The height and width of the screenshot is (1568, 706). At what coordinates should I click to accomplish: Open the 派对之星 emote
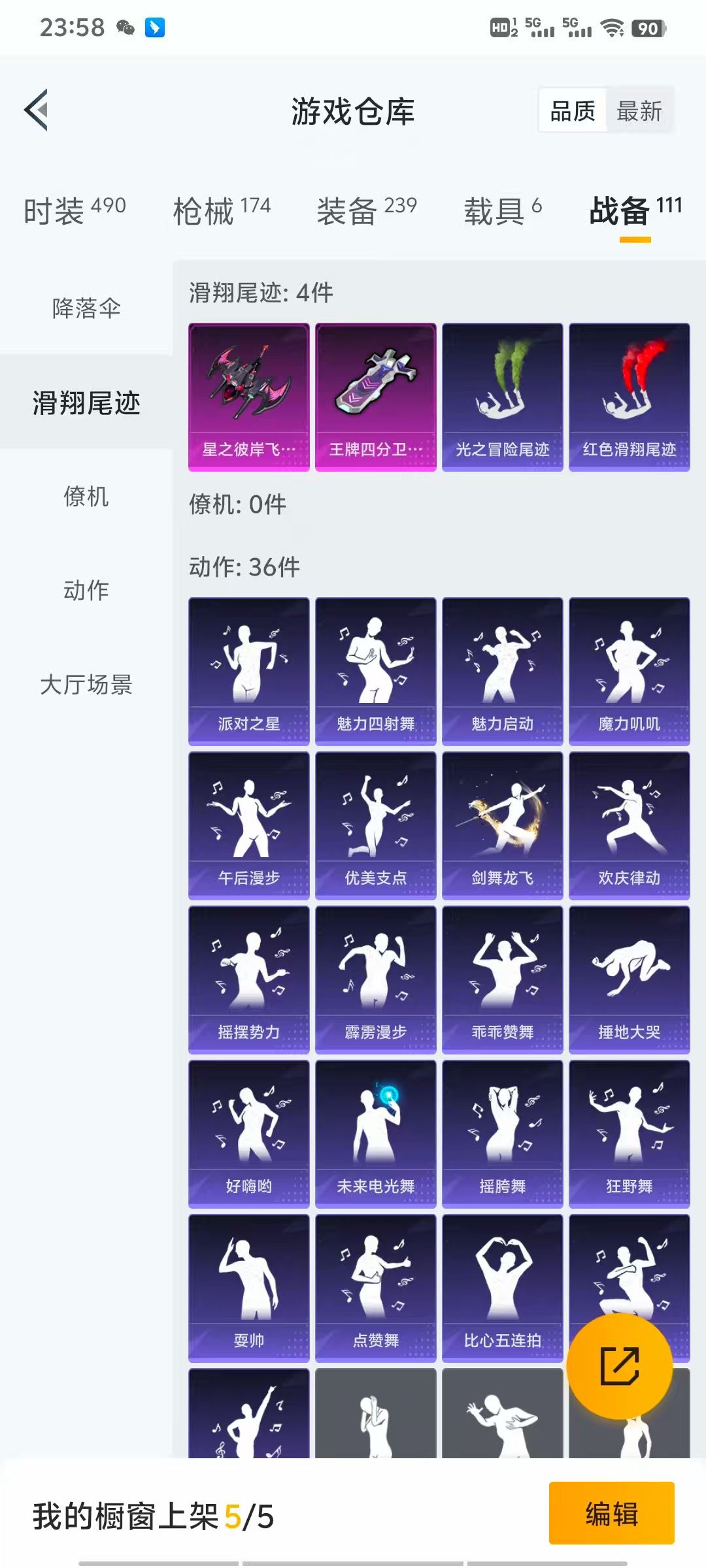(249, 672)
